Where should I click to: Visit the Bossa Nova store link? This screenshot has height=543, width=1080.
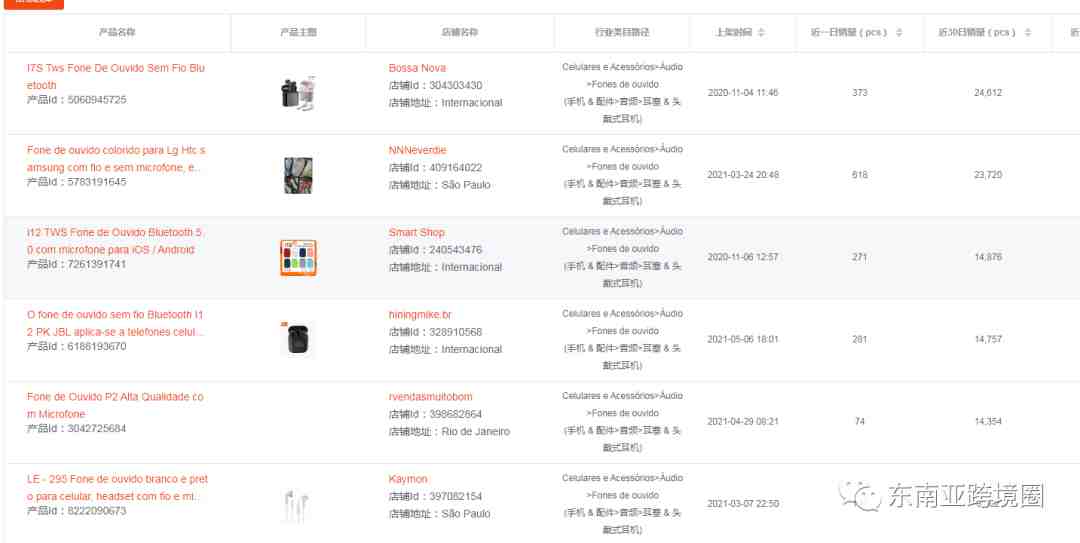click(x=417, y=68)
